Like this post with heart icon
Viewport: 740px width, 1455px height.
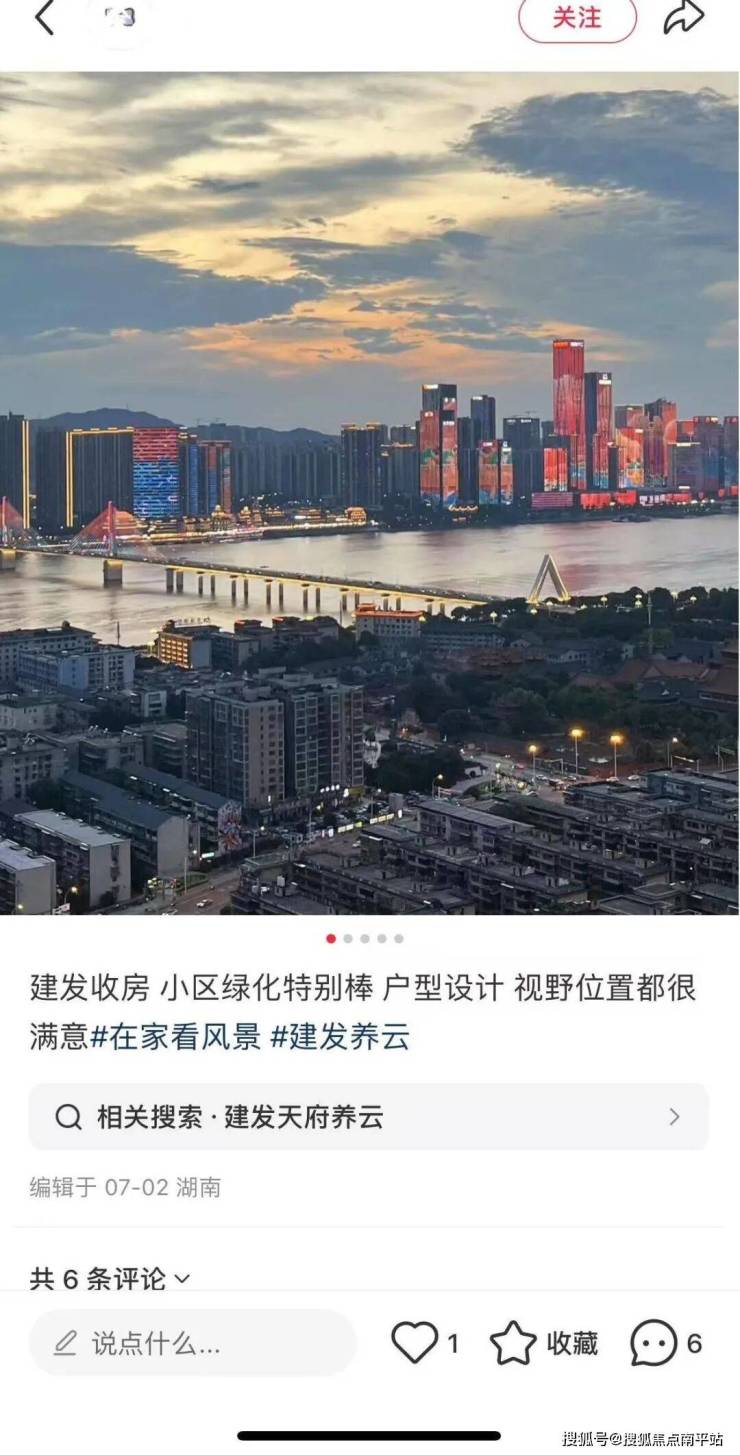(414, 1342)
